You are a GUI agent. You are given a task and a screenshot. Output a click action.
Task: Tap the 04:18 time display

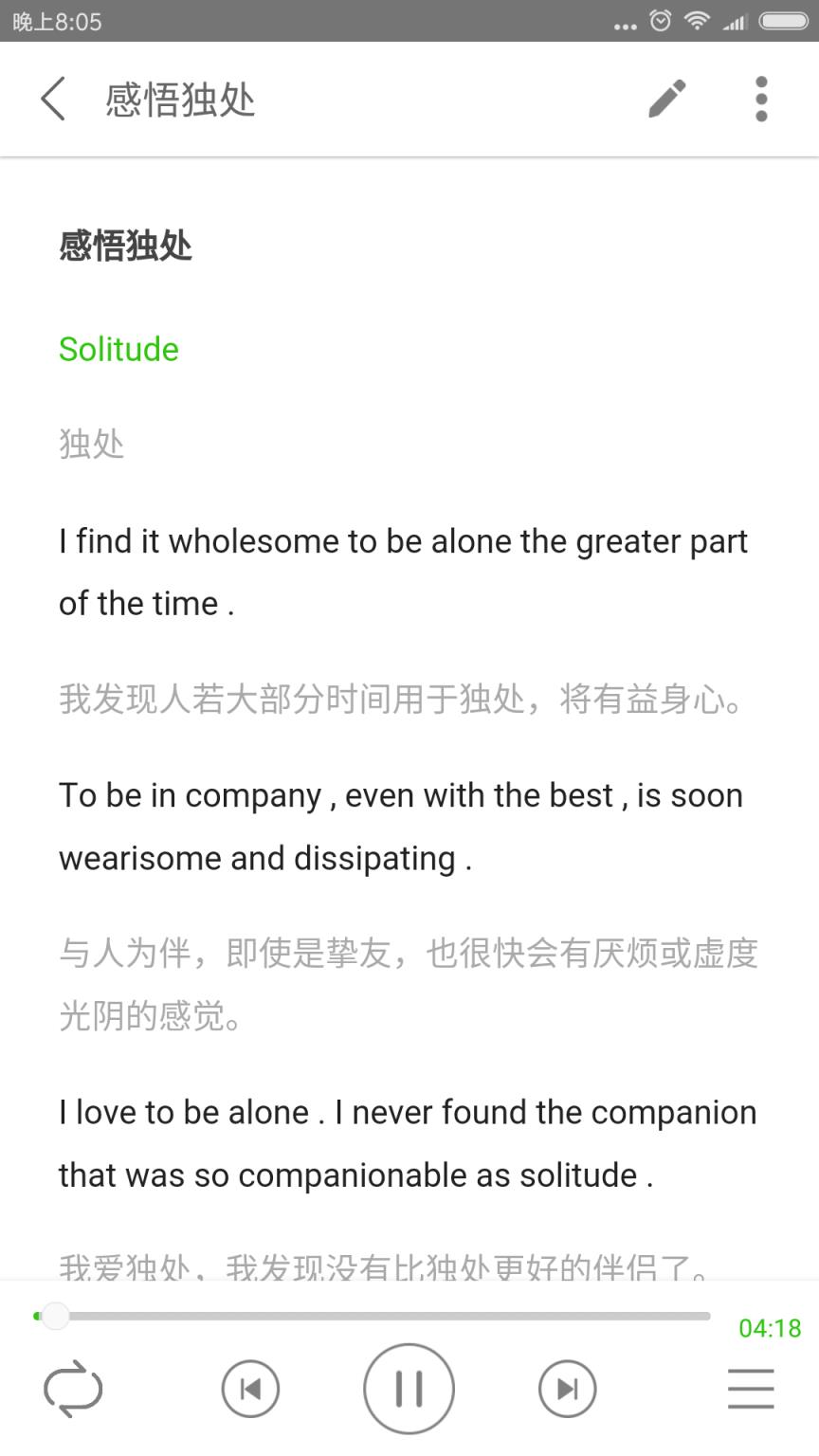click(x=771, y=1329)
